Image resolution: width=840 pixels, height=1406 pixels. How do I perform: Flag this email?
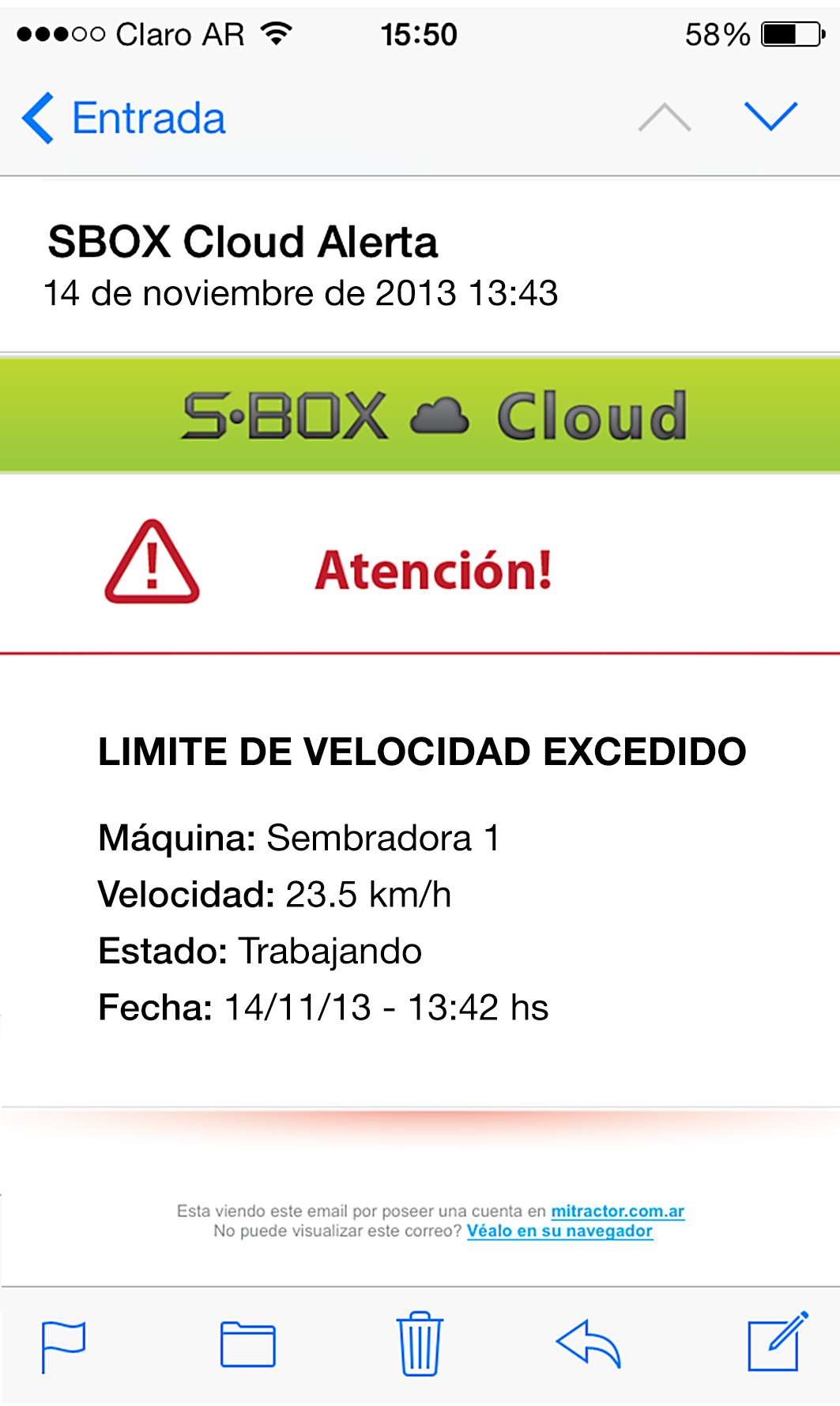[63, 1344]
